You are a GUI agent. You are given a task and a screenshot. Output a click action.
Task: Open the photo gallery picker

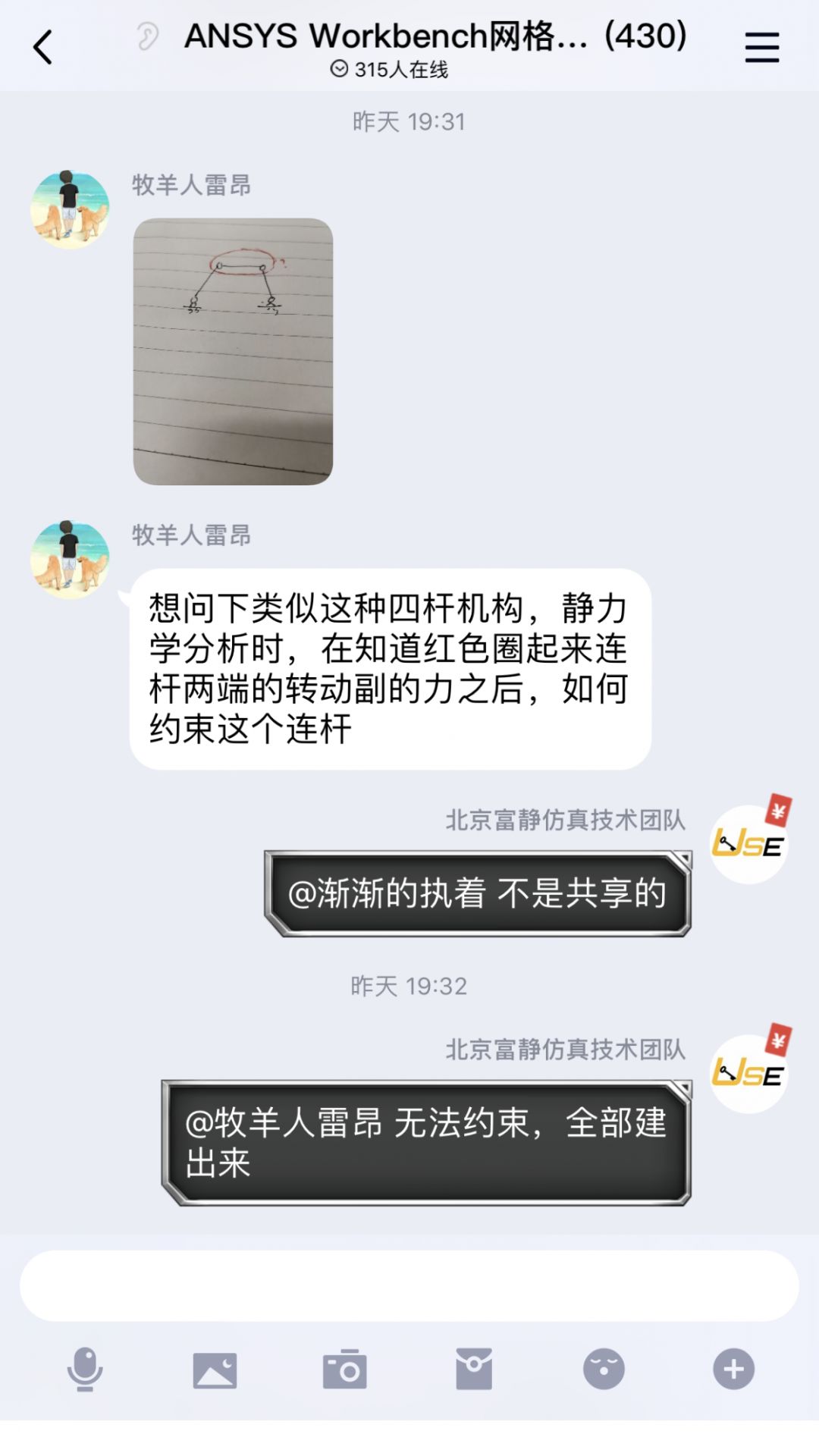click(215, 1370)
